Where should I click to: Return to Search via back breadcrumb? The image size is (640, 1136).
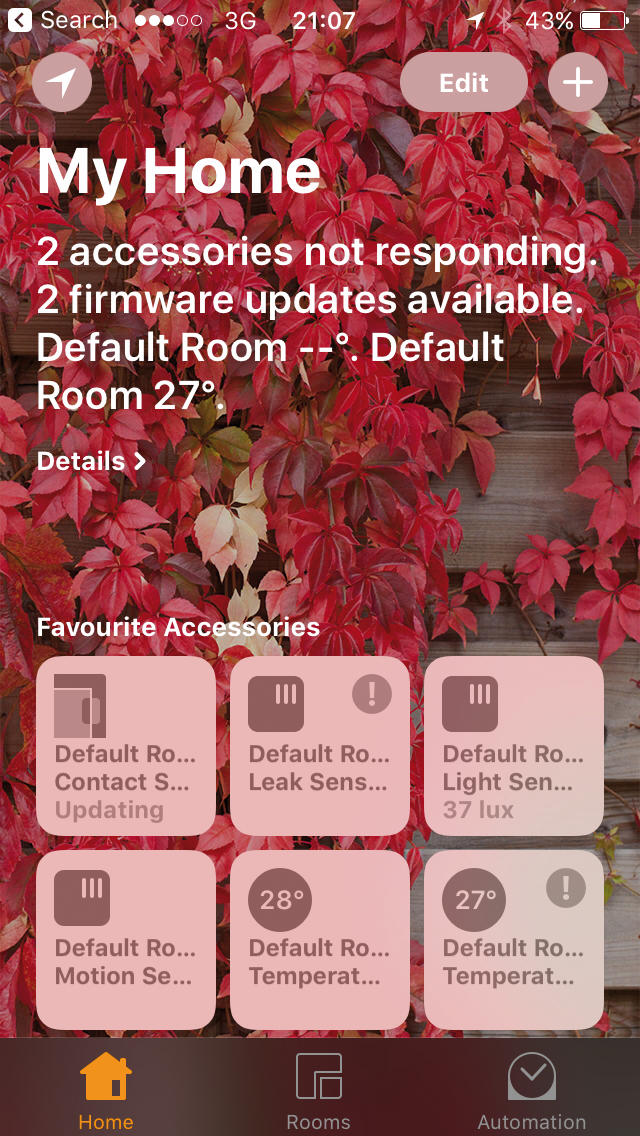[62, 20]
